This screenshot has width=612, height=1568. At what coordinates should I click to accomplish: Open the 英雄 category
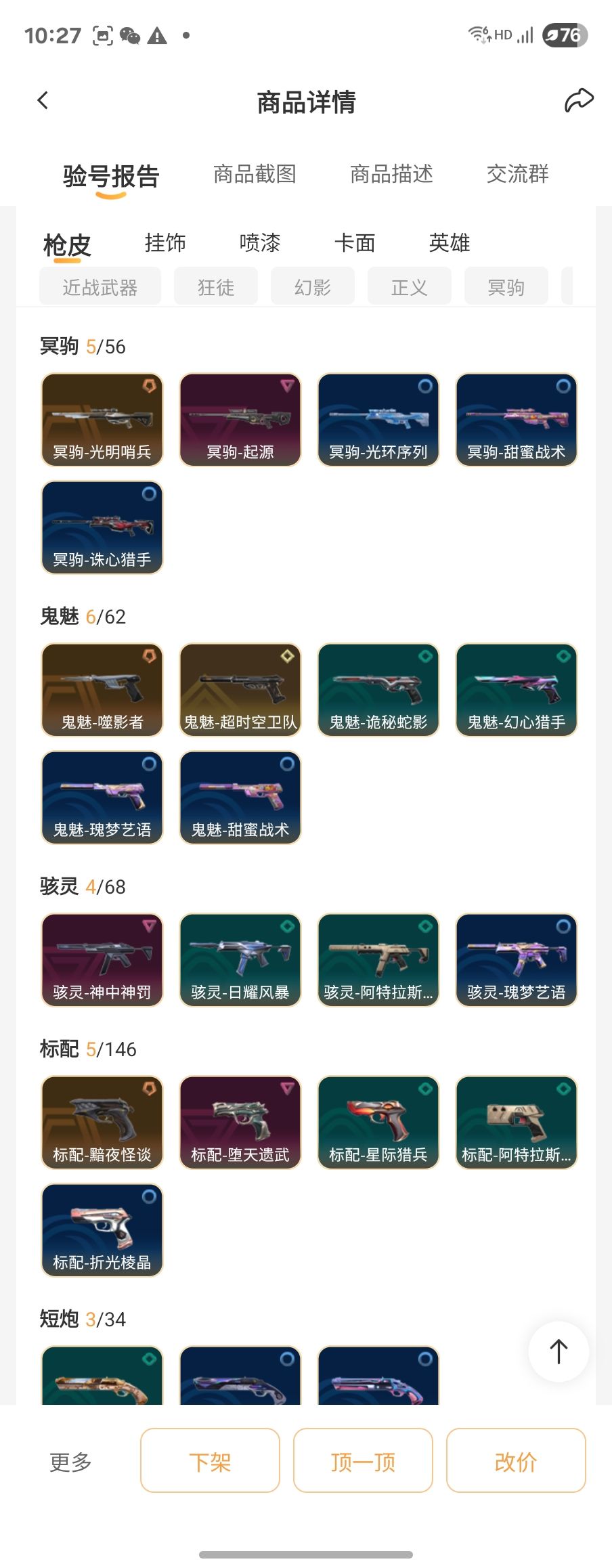(x=449, y=242)
